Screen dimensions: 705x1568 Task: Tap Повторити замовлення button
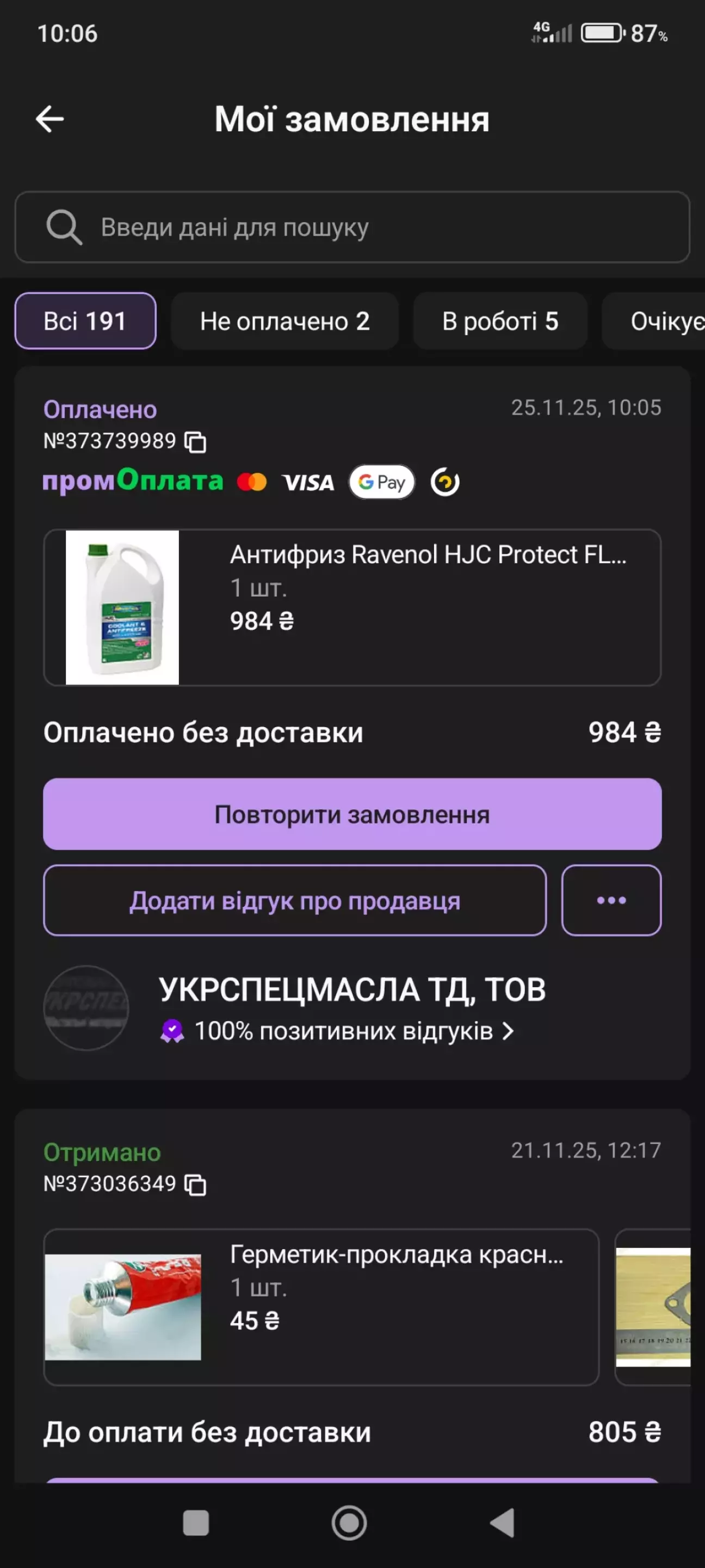[x=352, y=814]
